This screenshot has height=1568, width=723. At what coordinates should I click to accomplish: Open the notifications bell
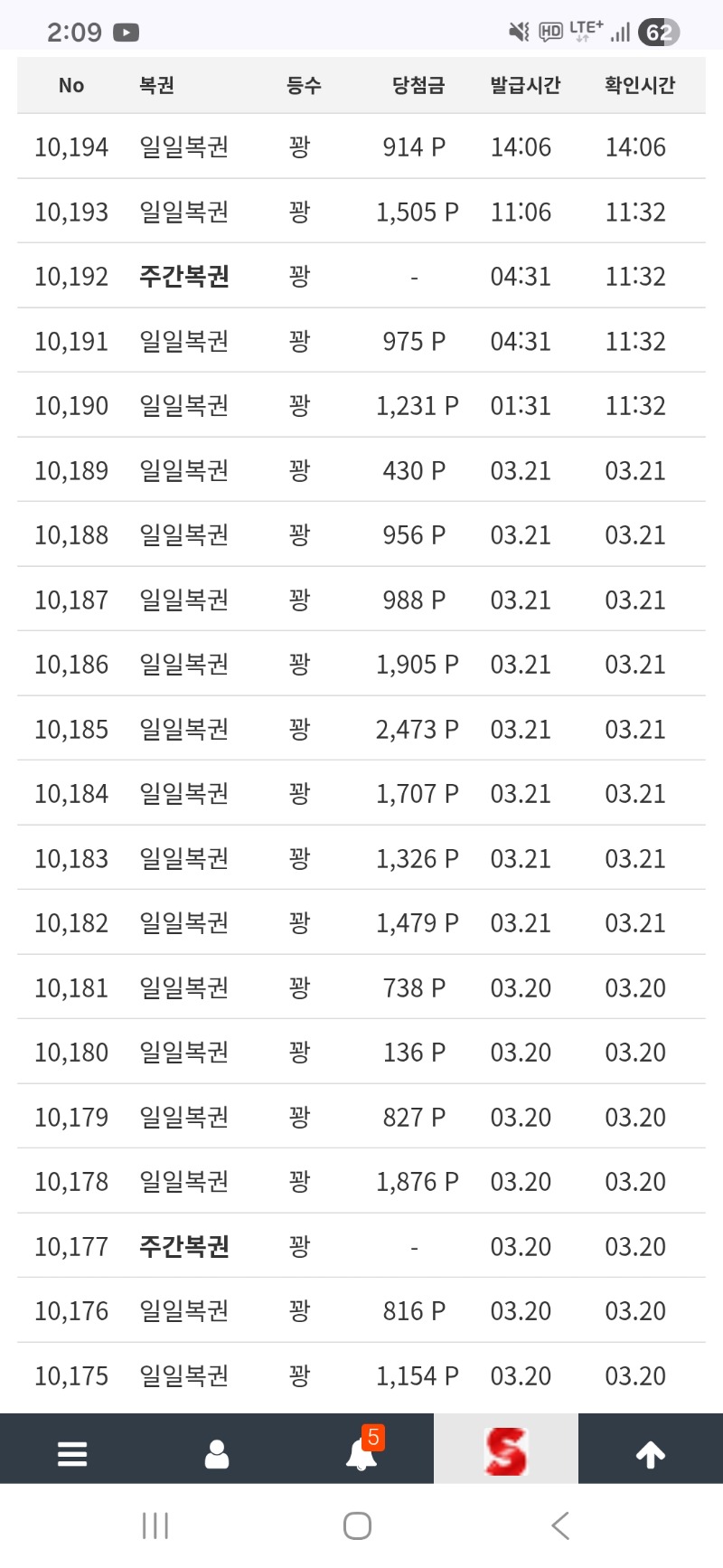click(x=361, y=1454)
